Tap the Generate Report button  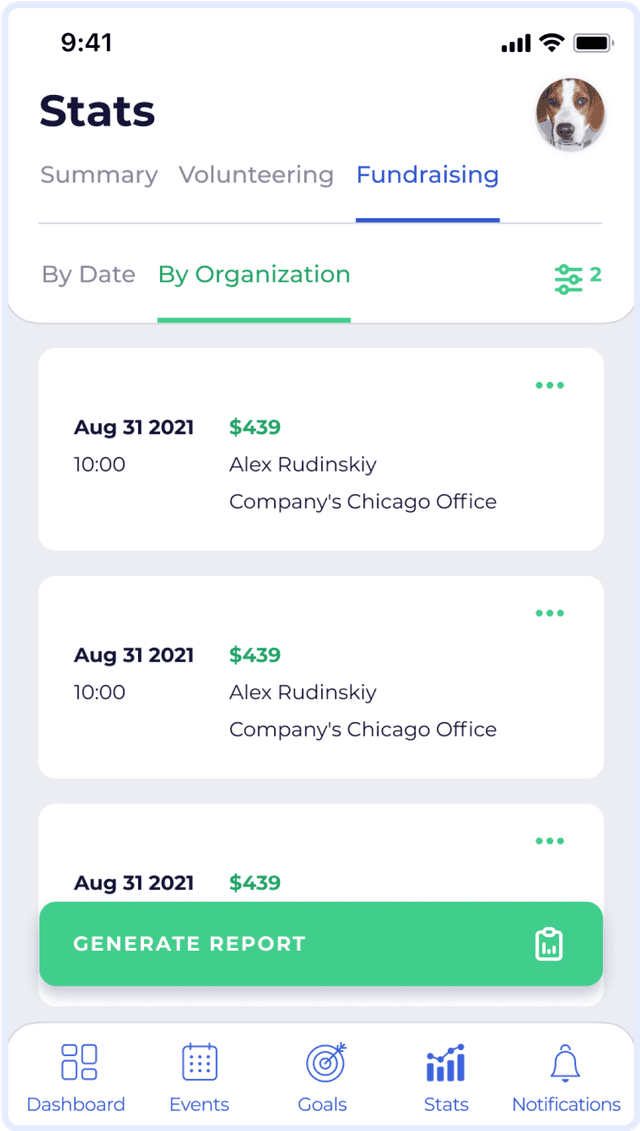pos(321,944)
